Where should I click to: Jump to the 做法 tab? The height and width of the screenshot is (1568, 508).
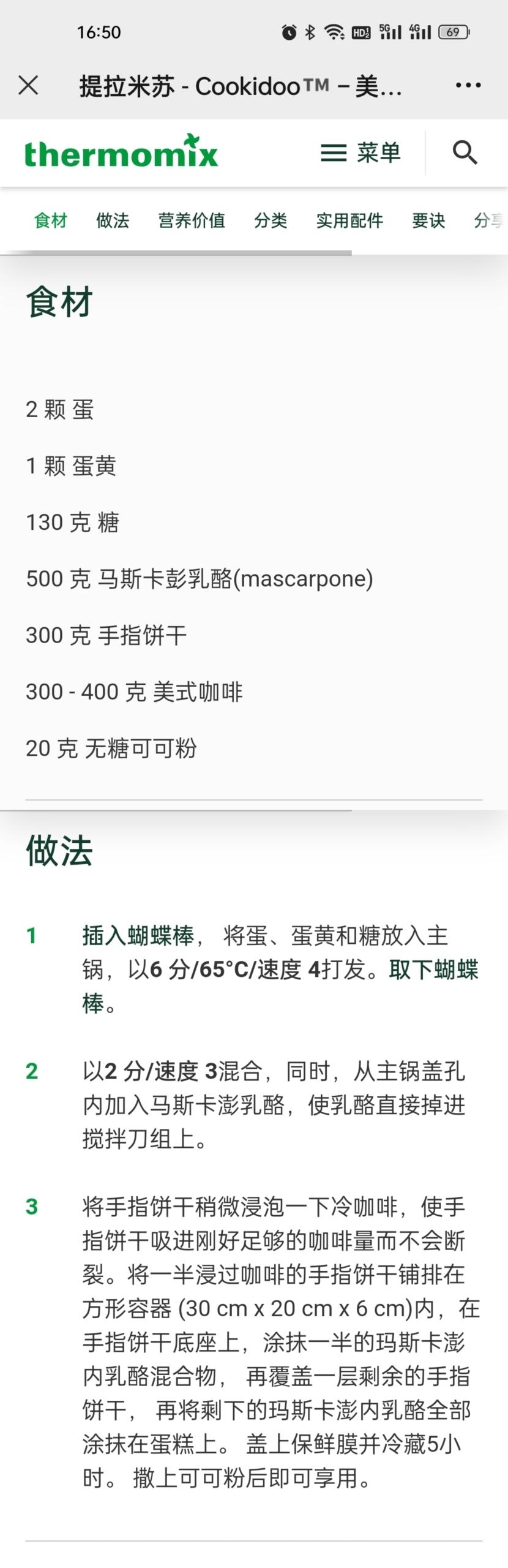113,221
